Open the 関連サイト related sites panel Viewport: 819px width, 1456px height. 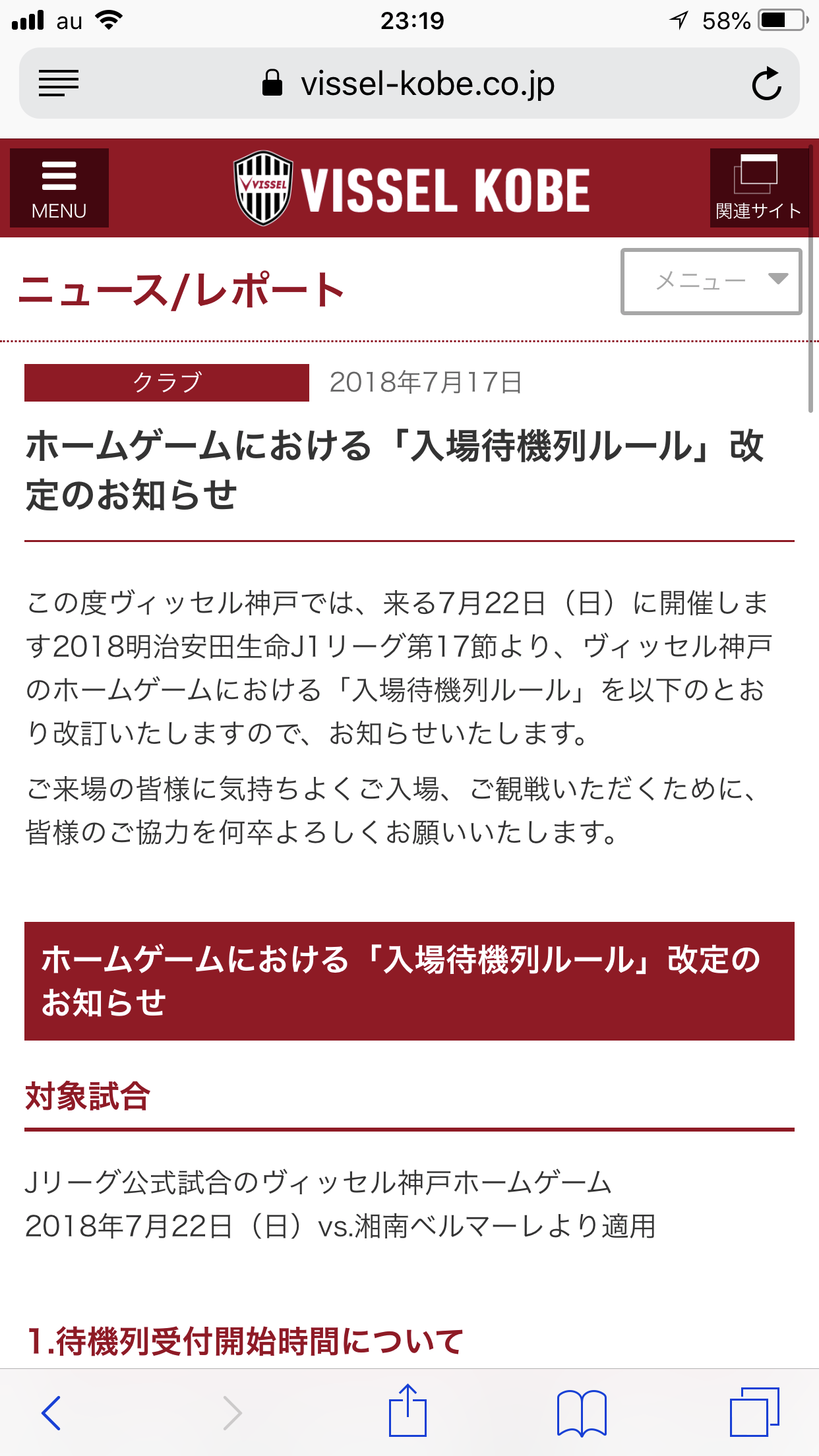758,188
